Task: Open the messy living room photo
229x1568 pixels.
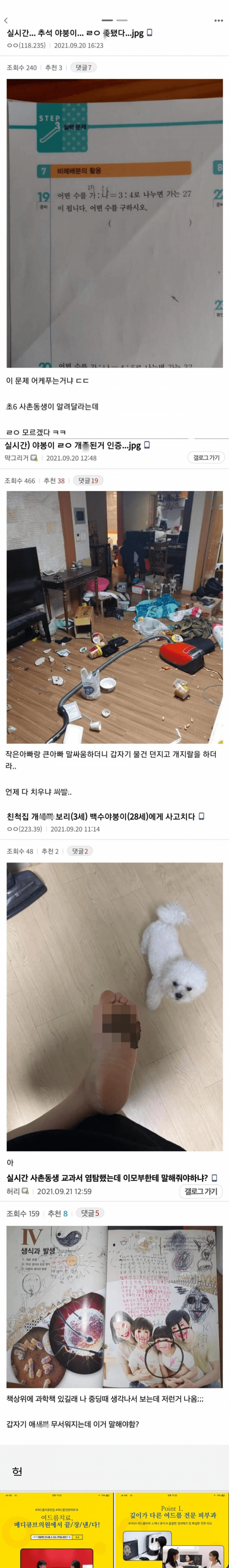Action: pyautogui.click(x=114, y=617)
